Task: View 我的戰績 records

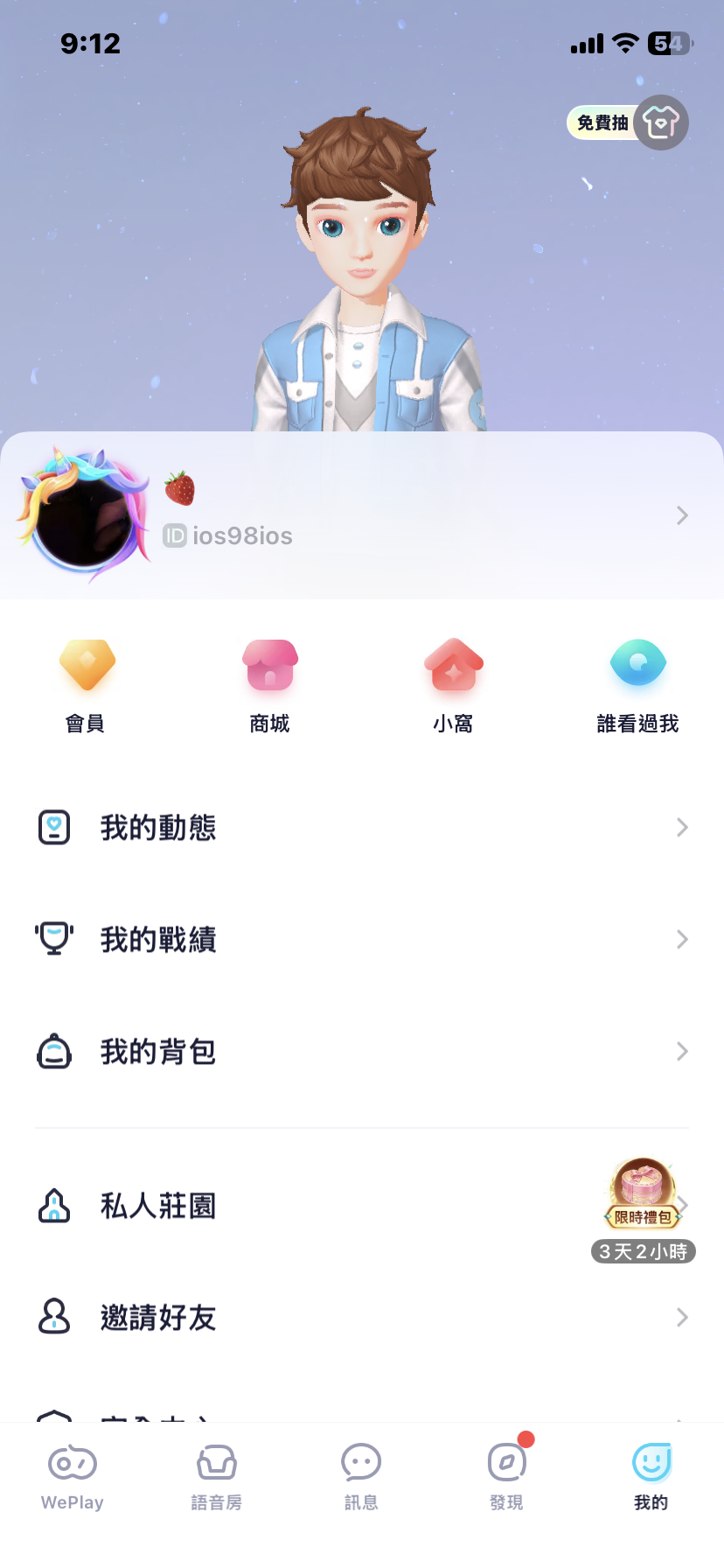Action: (362, 940)
